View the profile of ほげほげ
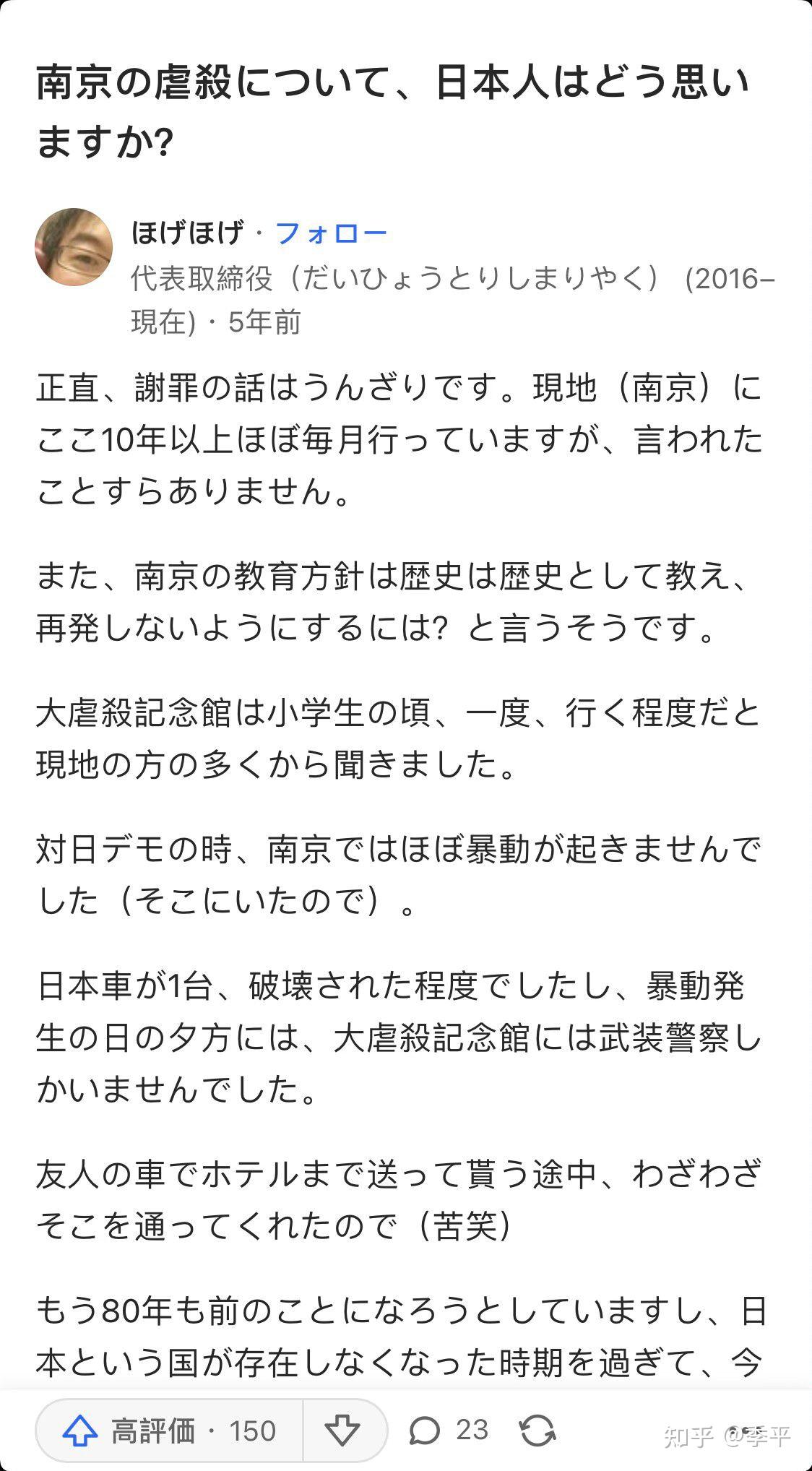The width and height of the screenshot is (812, 1471). (x=188, y=233)
